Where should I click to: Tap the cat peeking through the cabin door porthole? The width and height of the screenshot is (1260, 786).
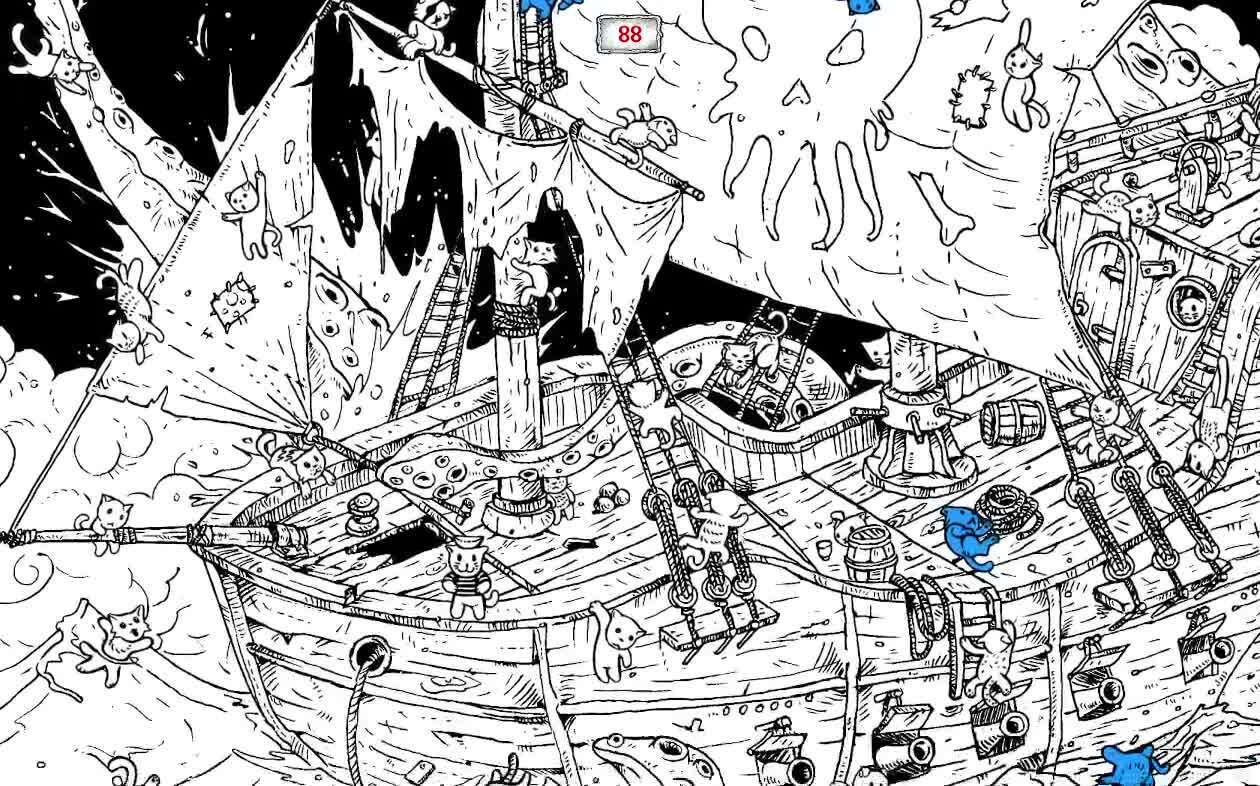pos(1190,303)
